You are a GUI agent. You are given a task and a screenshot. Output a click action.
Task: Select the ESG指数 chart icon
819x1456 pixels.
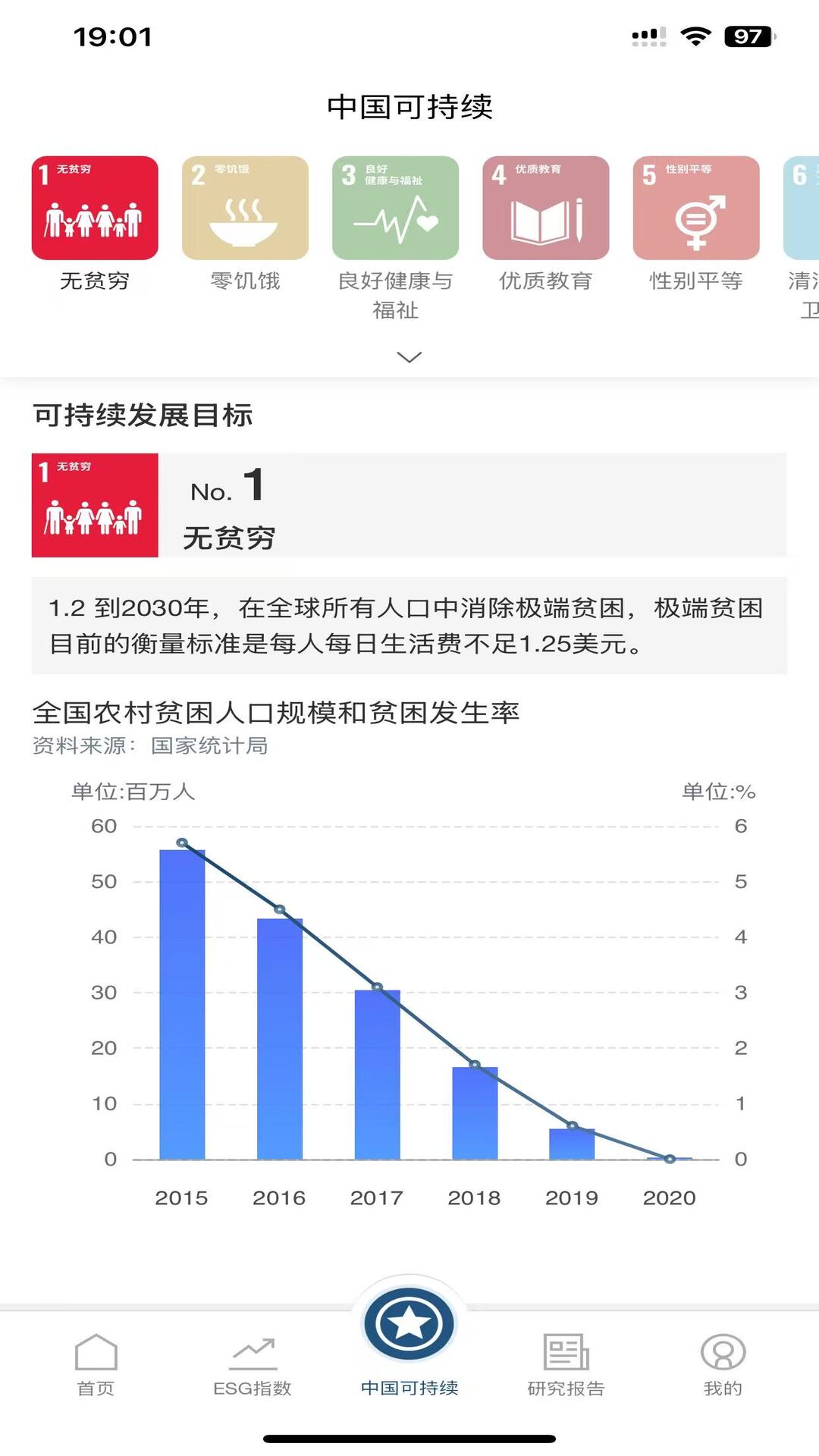(253, 1350)
